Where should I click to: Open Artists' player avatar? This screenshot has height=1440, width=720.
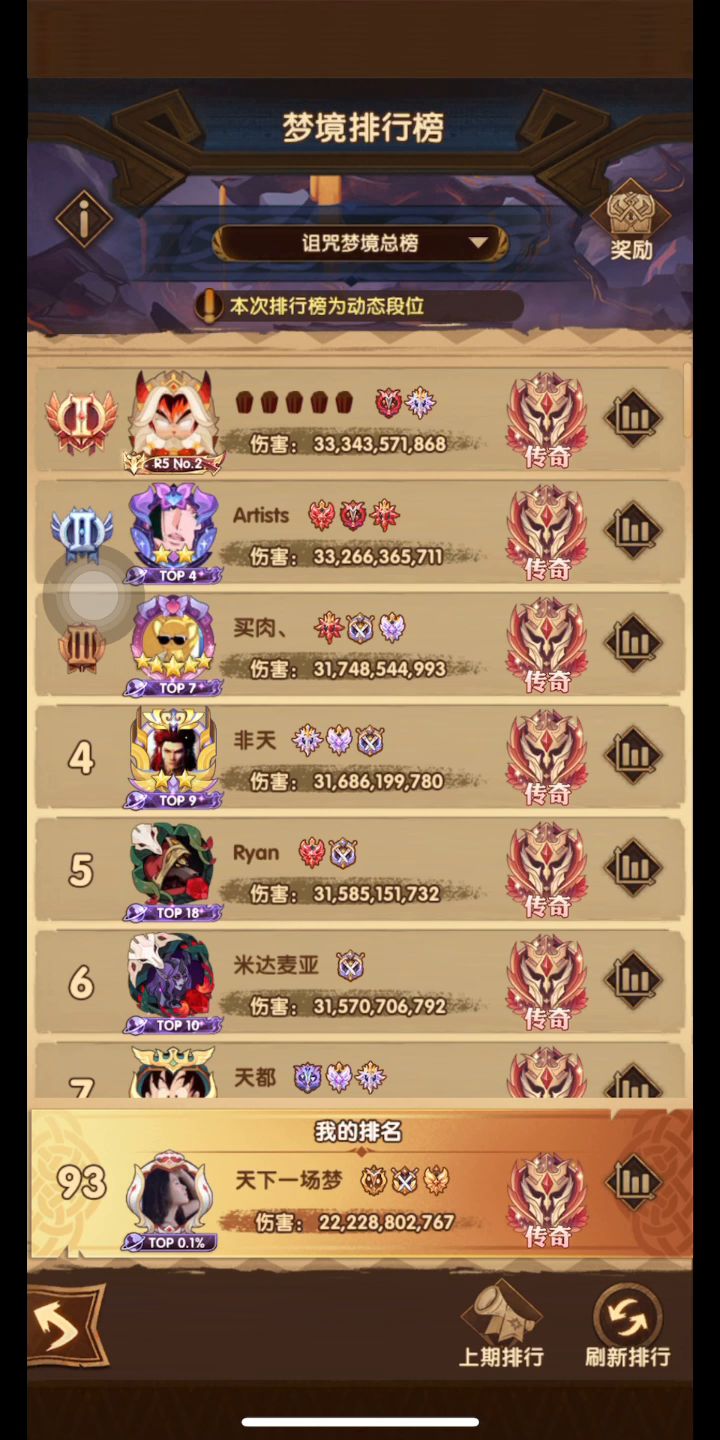[x=172, y=530]
